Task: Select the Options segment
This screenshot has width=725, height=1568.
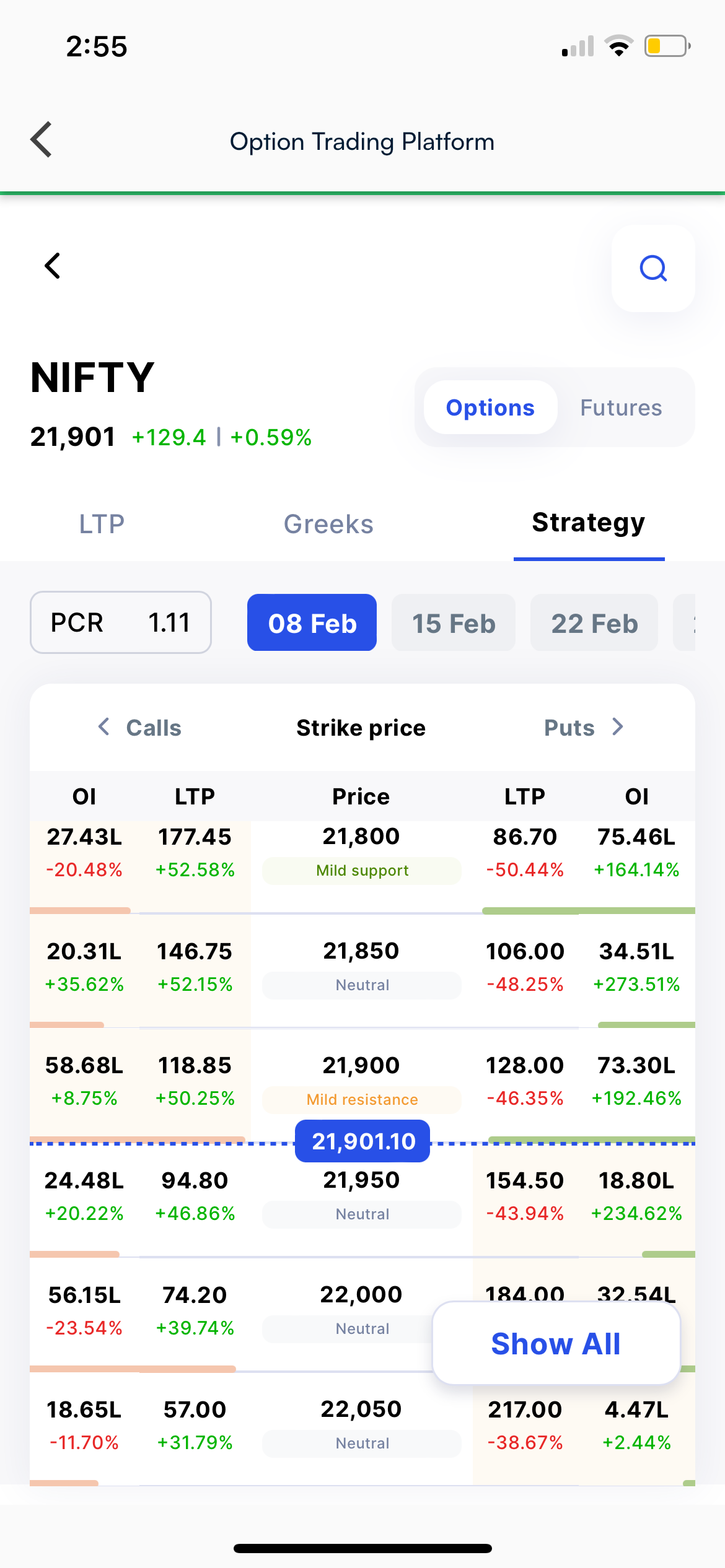Action: click(490, 407)
